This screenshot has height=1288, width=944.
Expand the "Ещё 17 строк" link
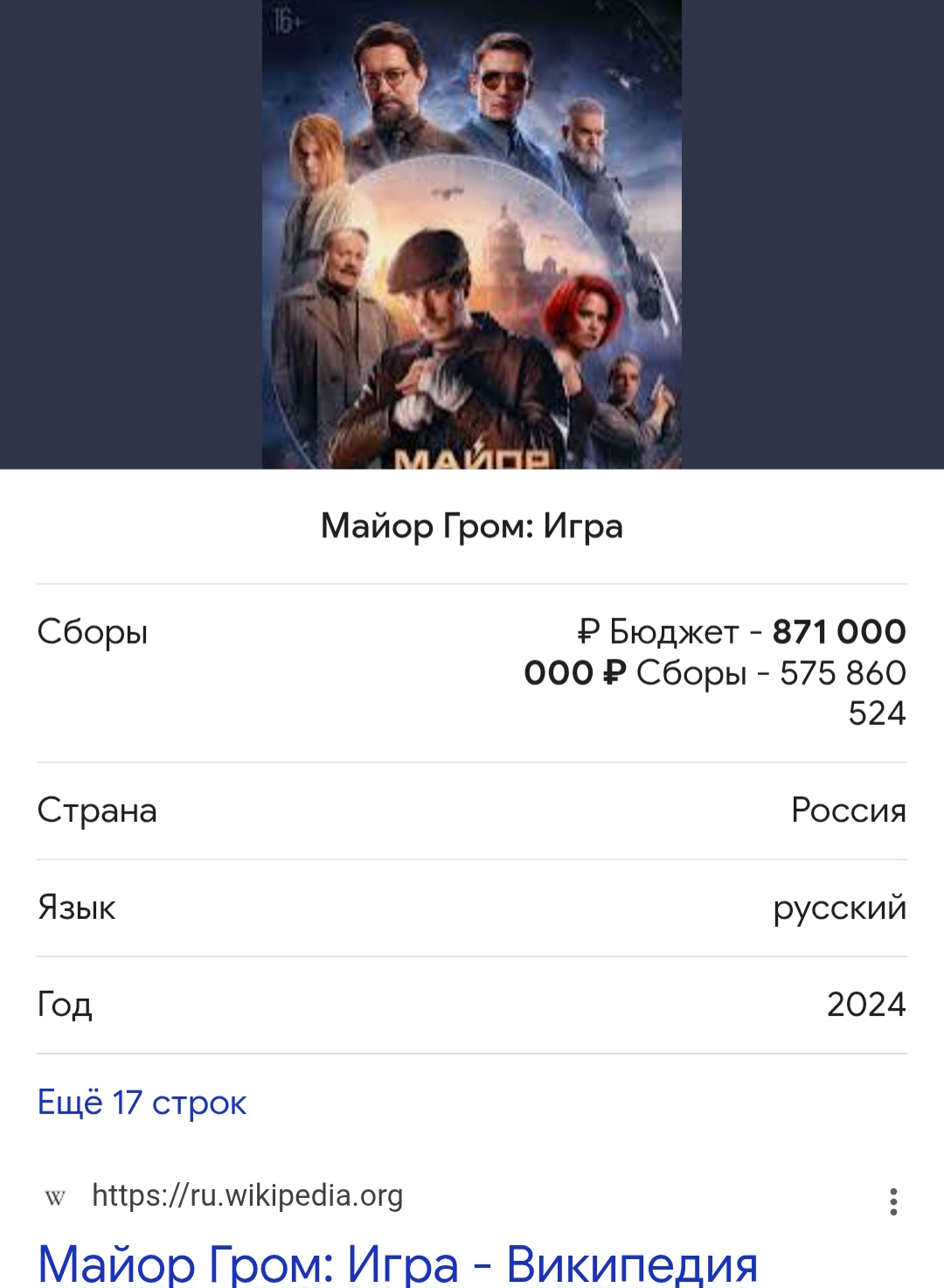click(x=142, y=1103)
